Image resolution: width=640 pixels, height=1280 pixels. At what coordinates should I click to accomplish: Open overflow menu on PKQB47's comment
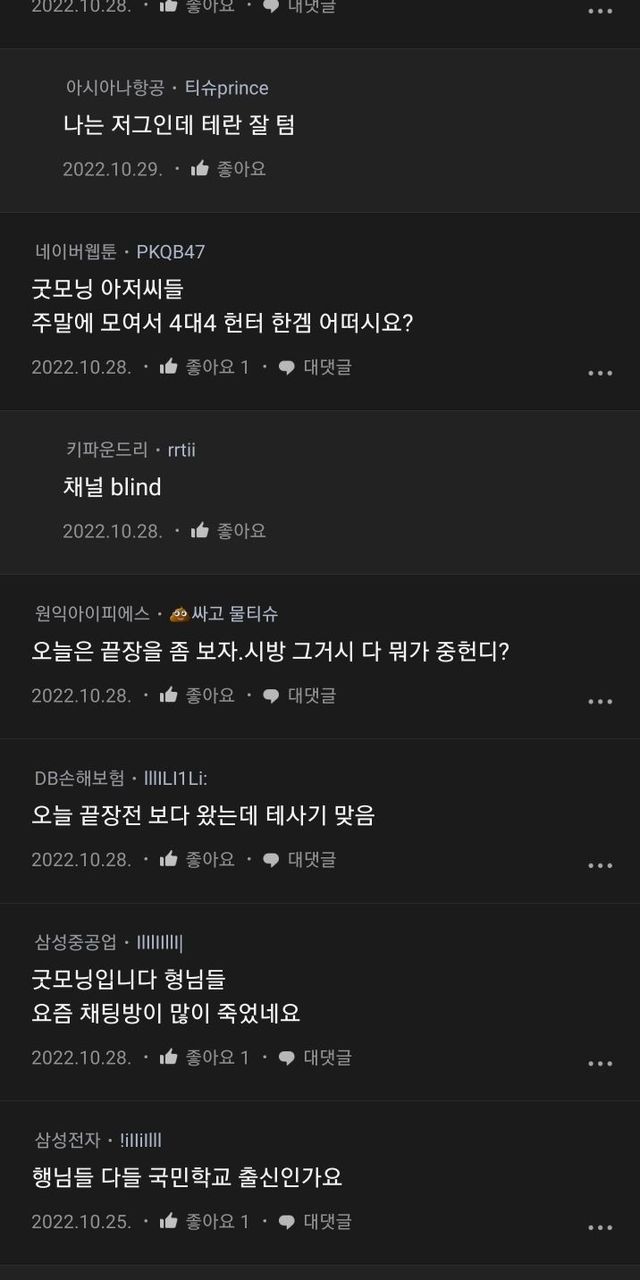click(600, 373)
